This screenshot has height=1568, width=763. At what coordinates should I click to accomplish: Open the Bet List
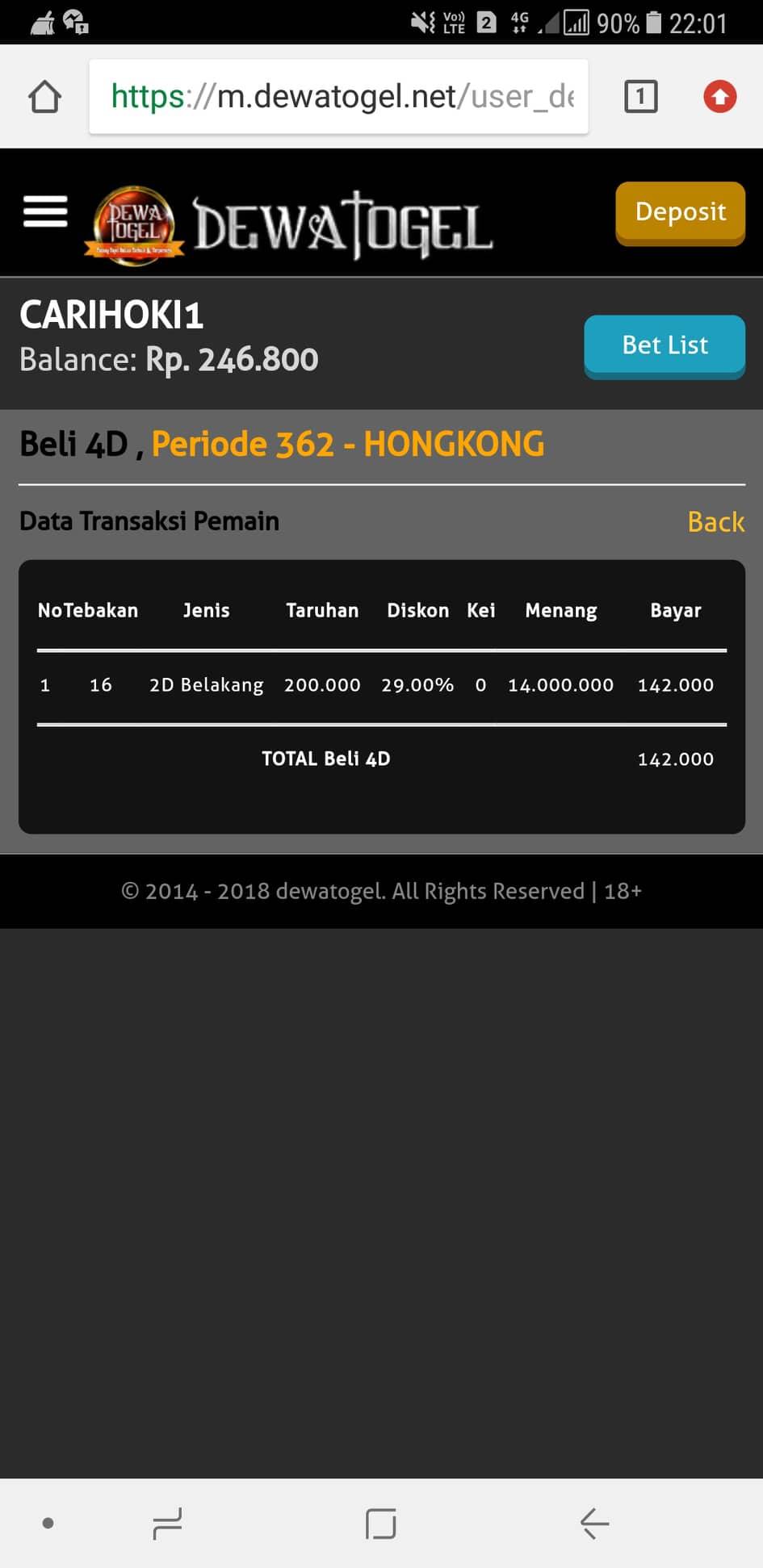664,345
